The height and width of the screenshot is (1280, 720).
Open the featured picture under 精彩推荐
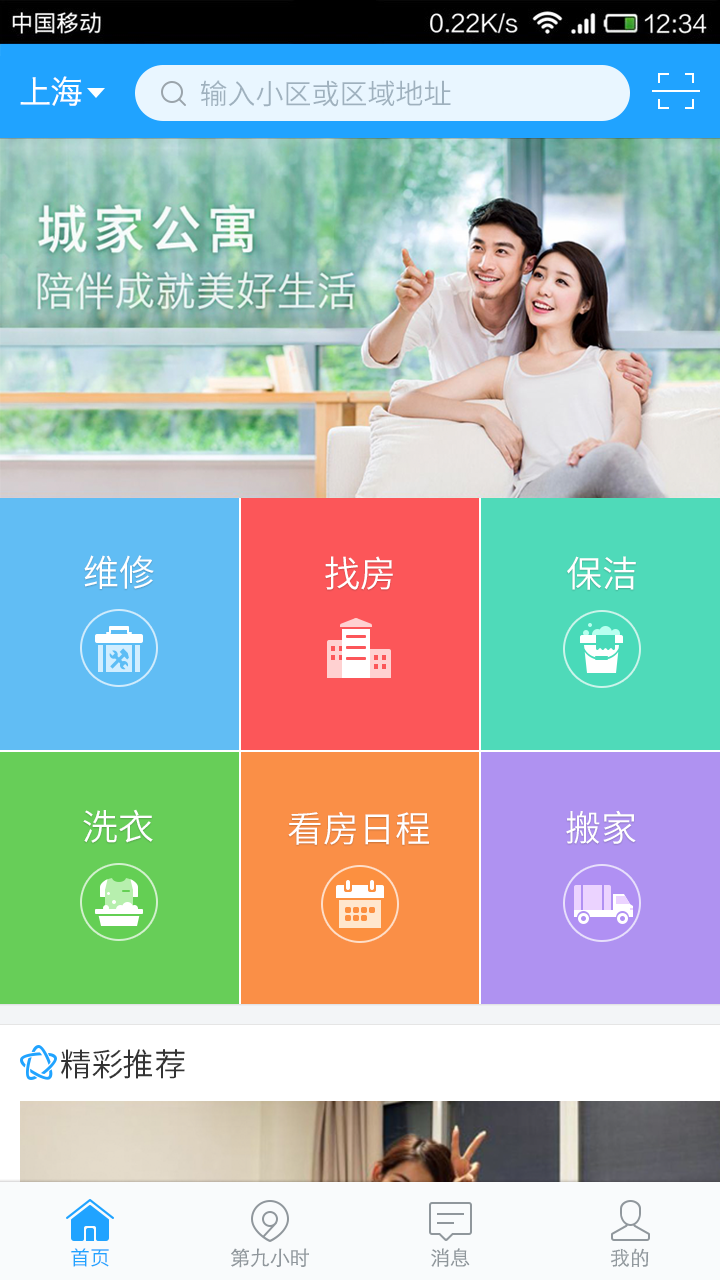click(x=360, y=1141)
